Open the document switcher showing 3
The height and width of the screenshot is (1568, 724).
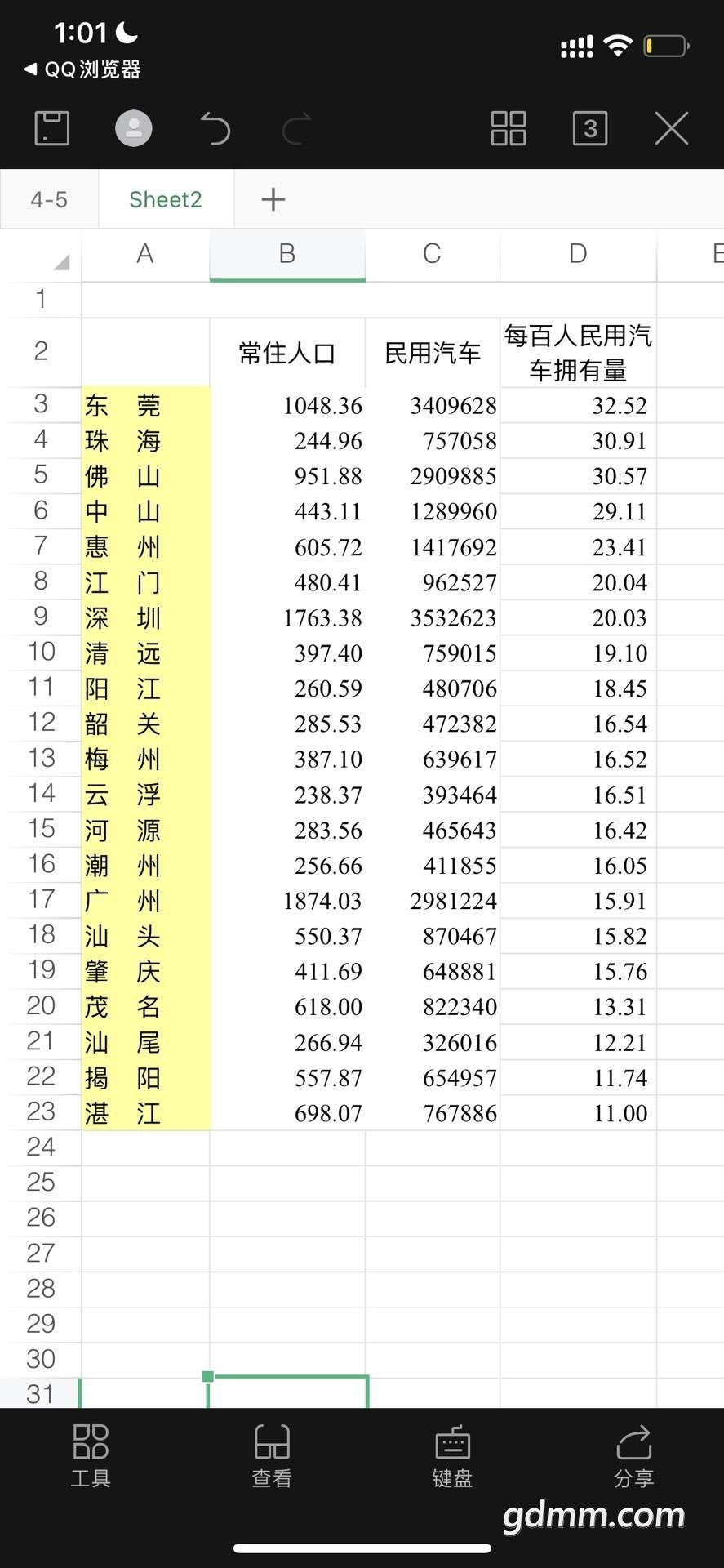pos(590,128)
